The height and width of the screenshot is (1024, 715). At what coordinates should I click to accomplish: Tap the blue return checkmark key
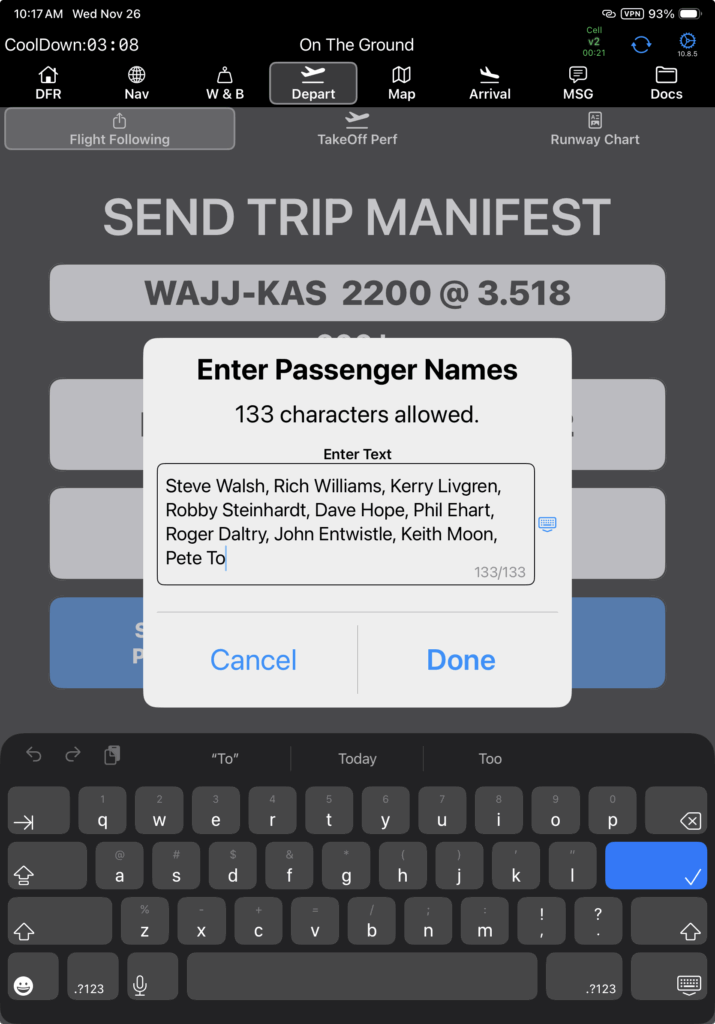coord(656,866)
